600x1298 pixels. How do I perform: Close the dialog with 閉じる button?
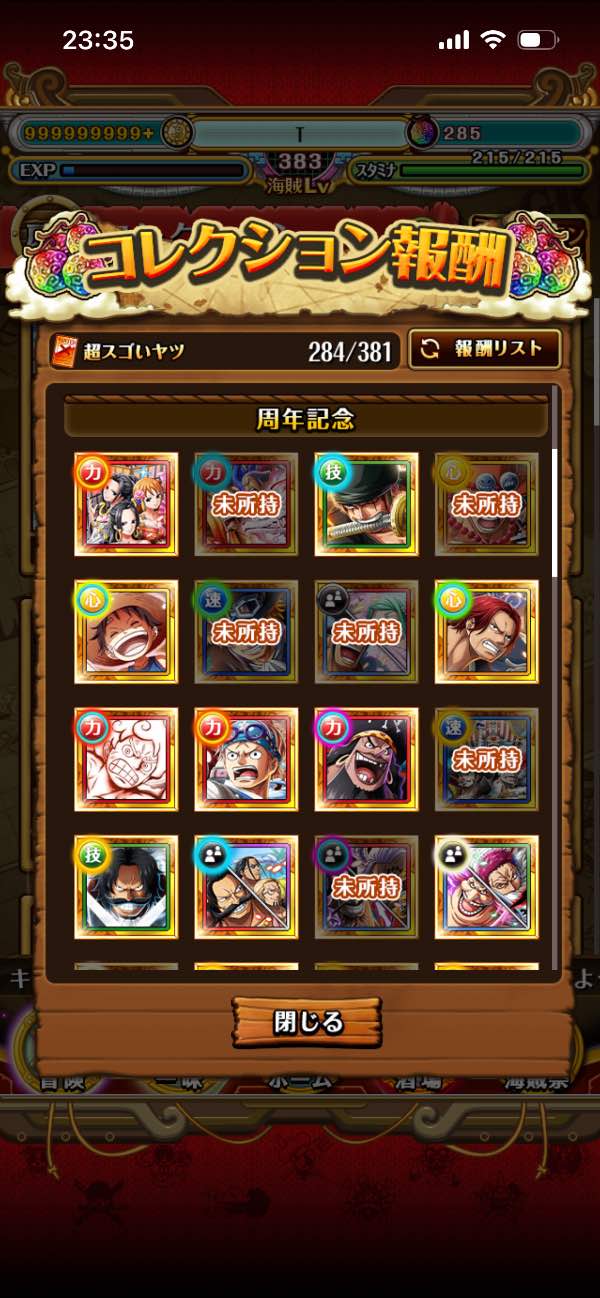pyautogui.click(x=307, y=1021)
